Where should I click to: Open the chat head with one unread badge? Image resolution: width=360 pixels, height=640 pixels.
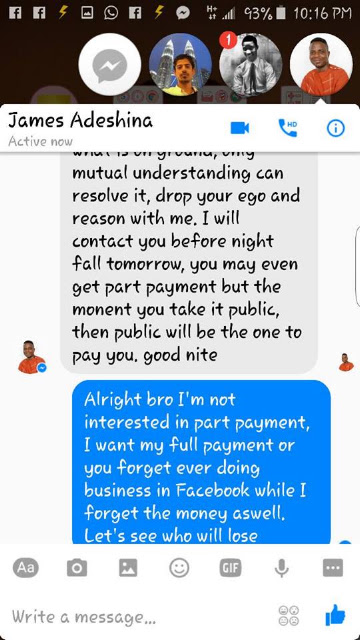[x=251, y=64]
